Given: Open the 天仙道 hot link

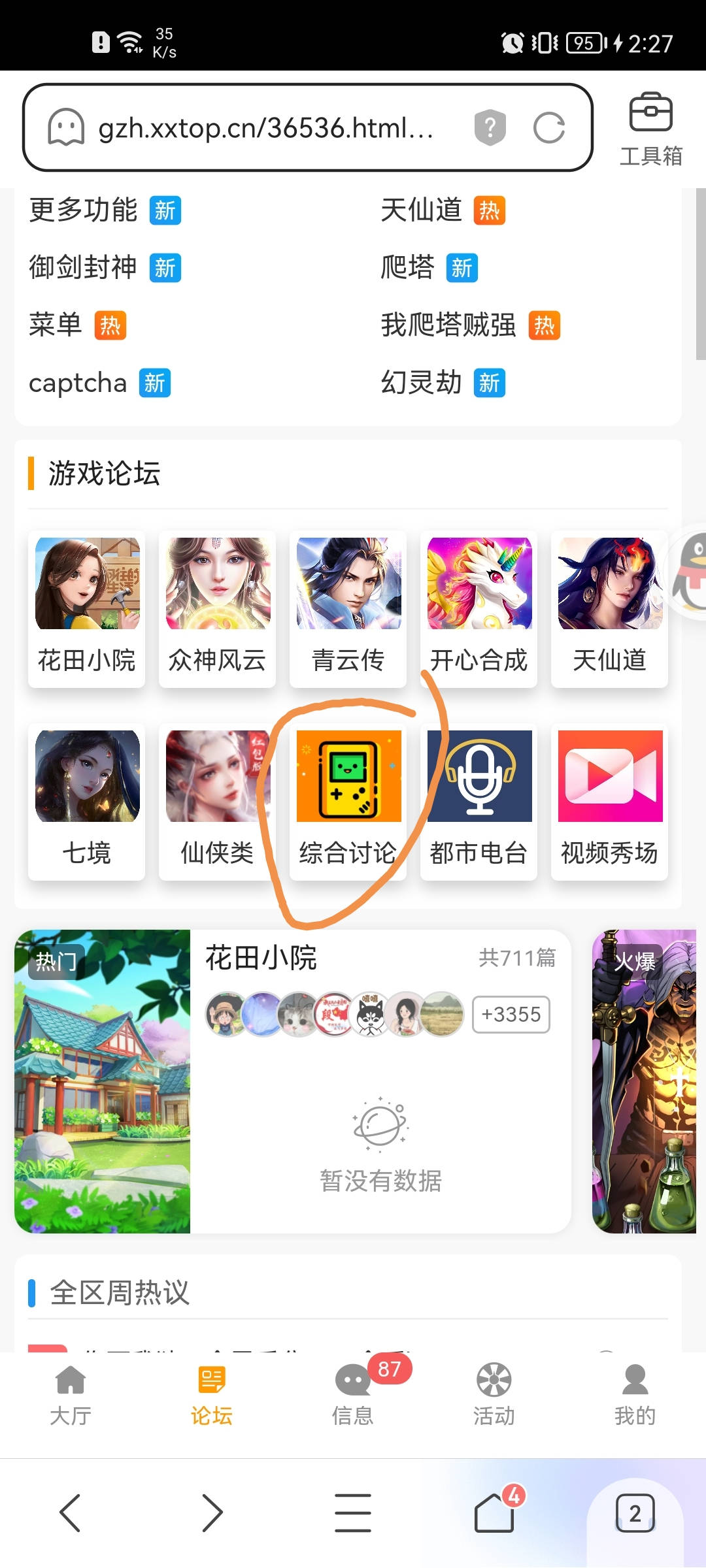Looking at the screenshot, I should click(422, 210).
